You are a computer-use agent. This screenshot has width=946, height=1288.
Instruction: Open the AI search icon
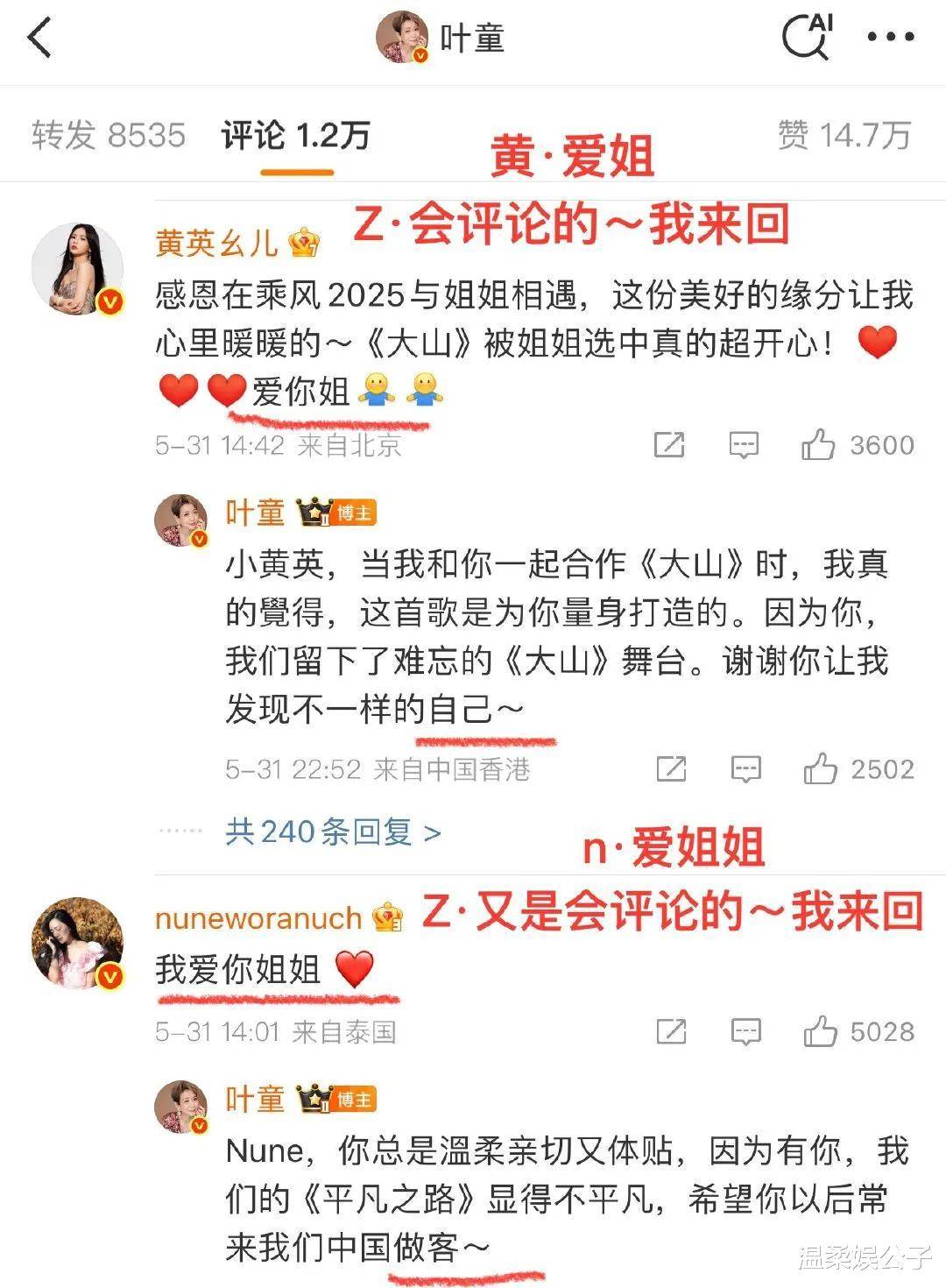pyautogui.click(x=805, y=37)
